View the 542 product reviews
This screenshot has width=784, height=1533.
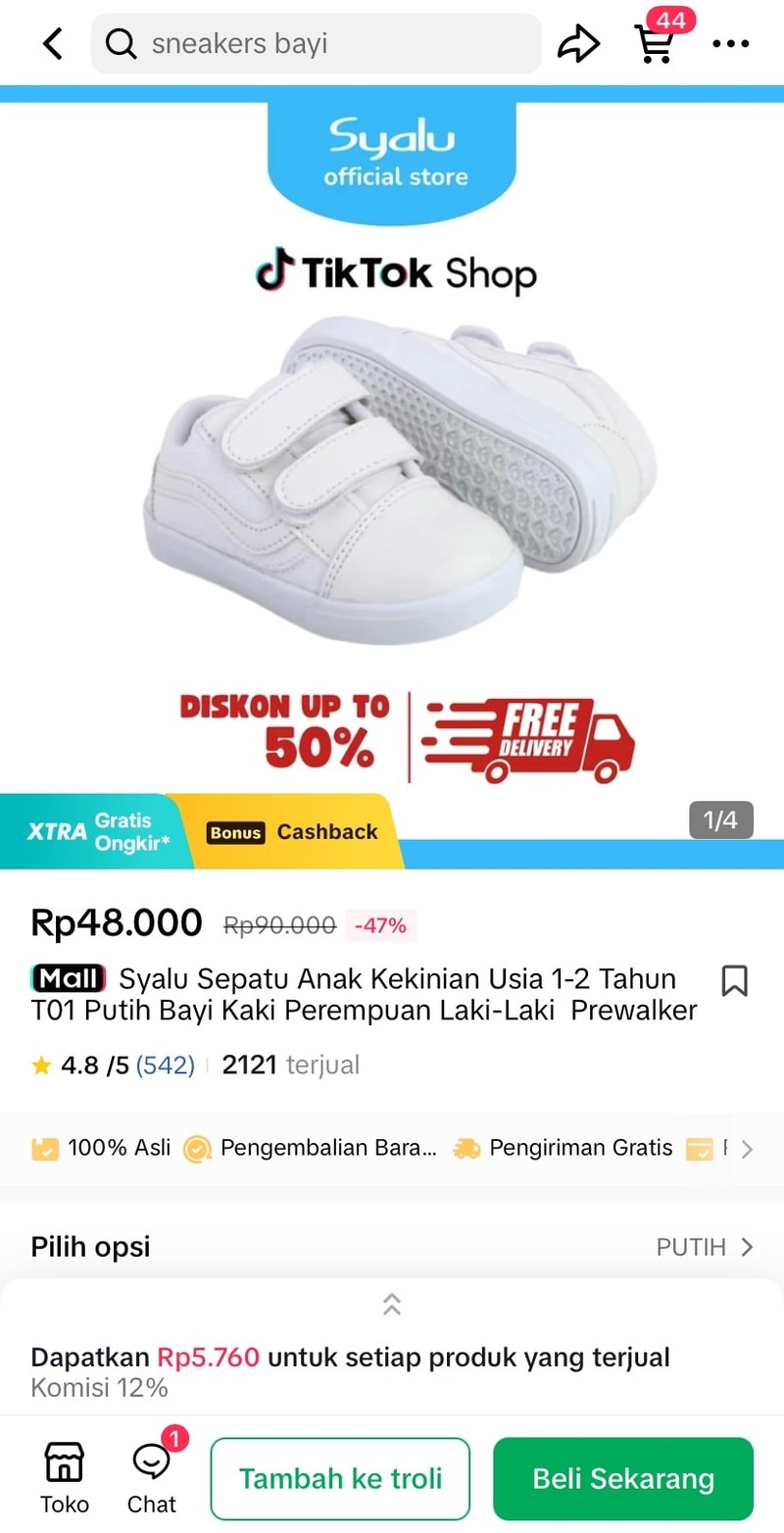coord(165,1065)
